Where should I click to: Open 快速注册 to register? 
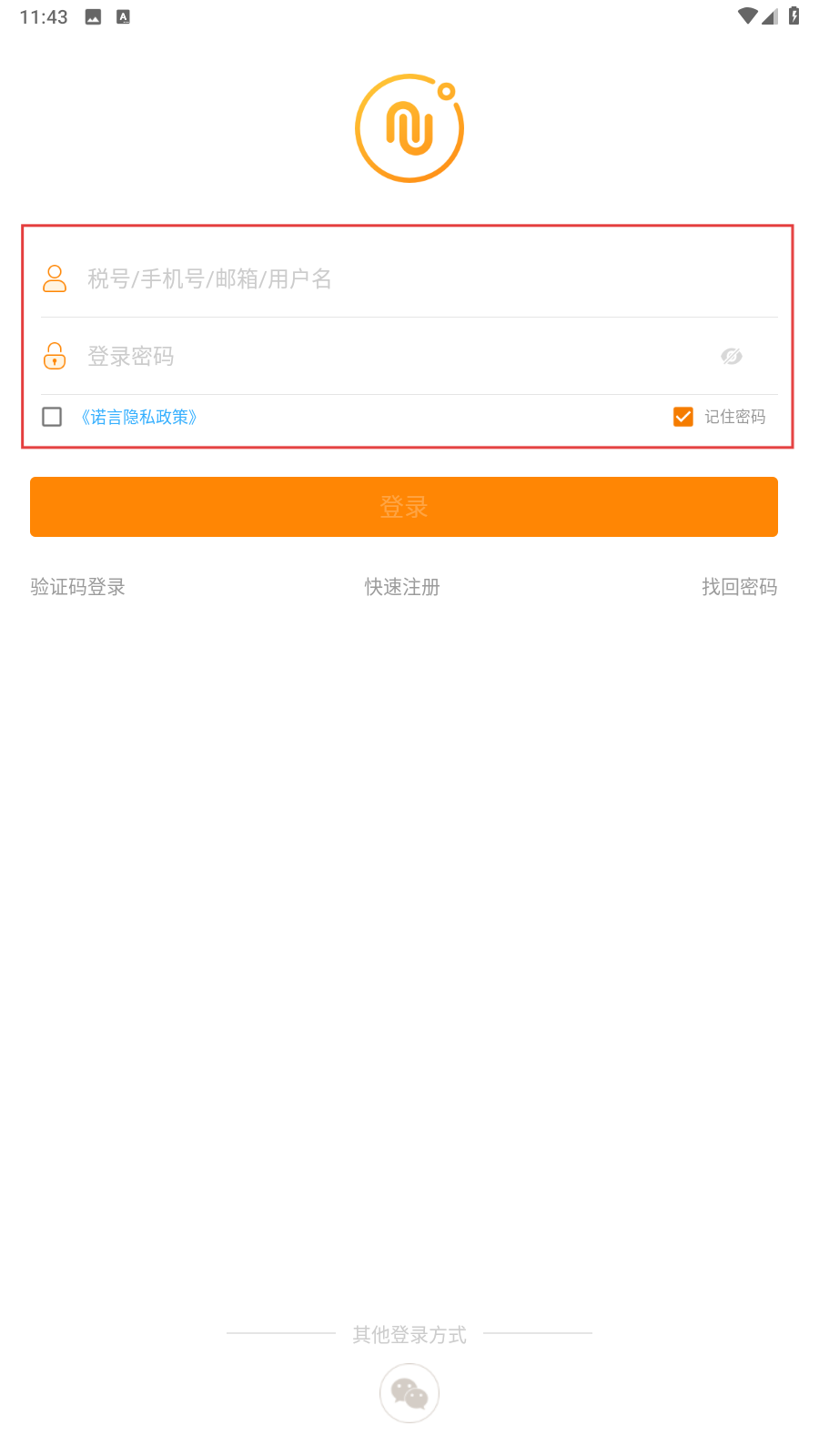402,587
